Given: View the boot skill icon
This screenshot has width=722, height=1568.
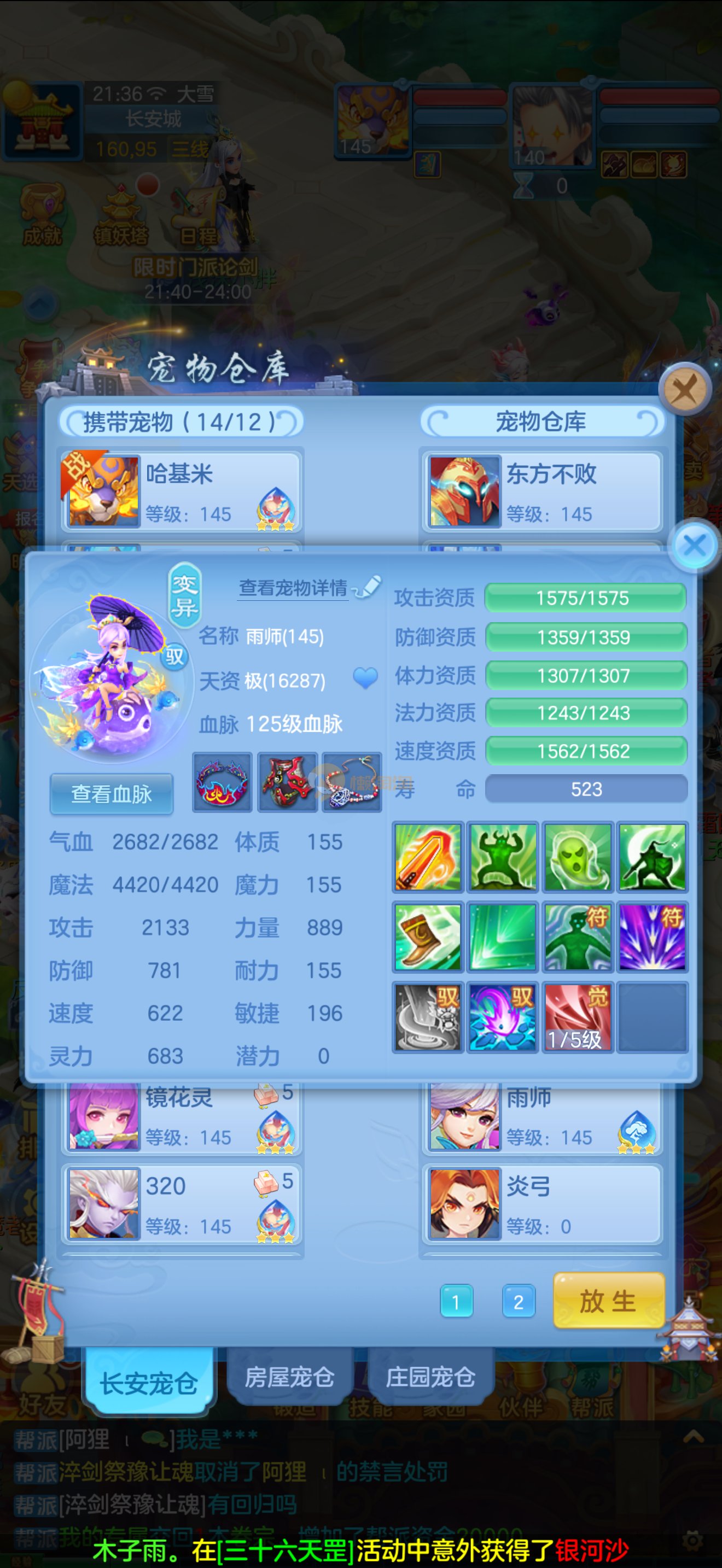Looking at the screenshot, I should [428, 937].
